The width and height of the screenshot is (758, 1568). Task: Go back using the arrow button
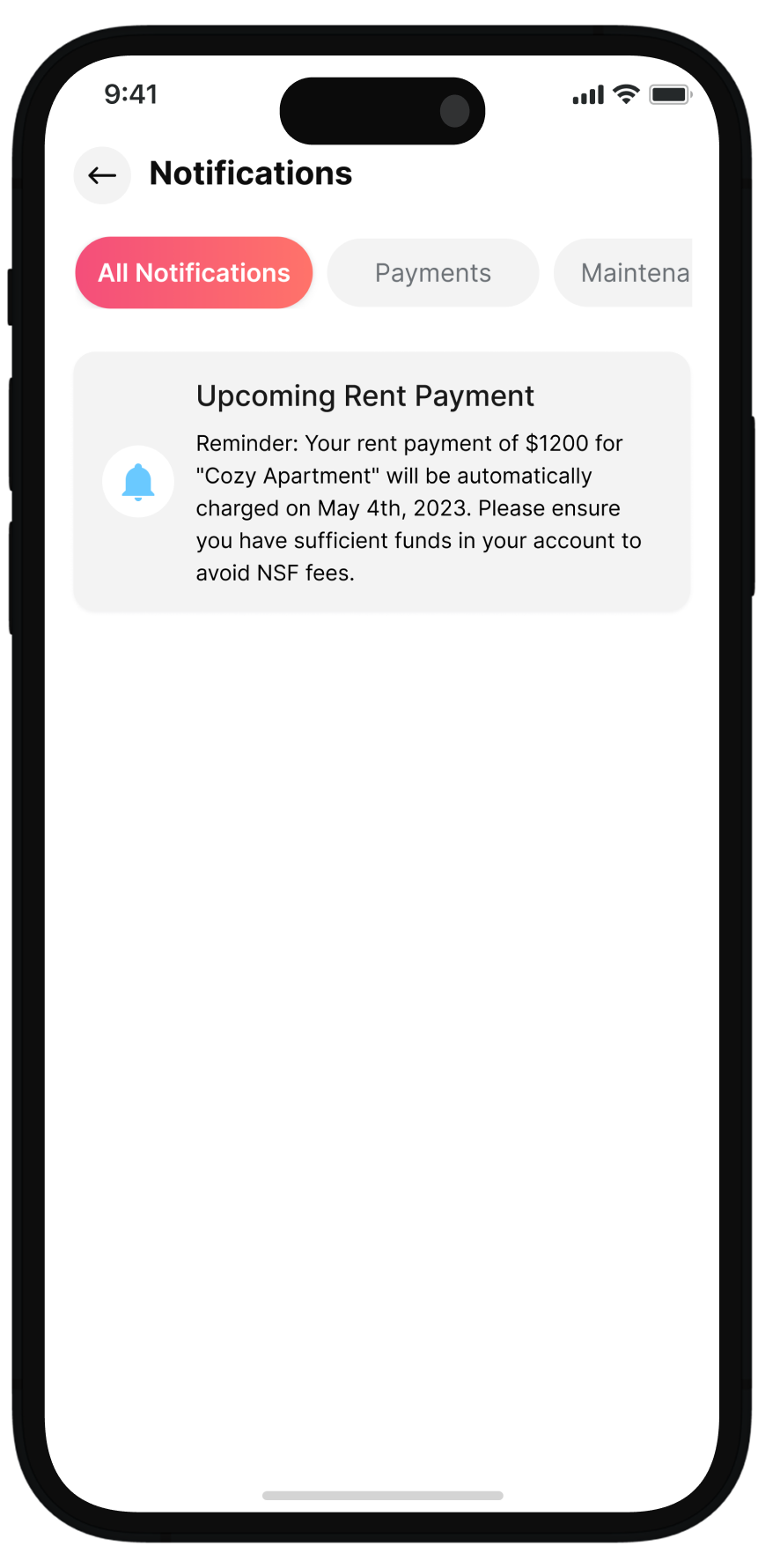[102, 175]
